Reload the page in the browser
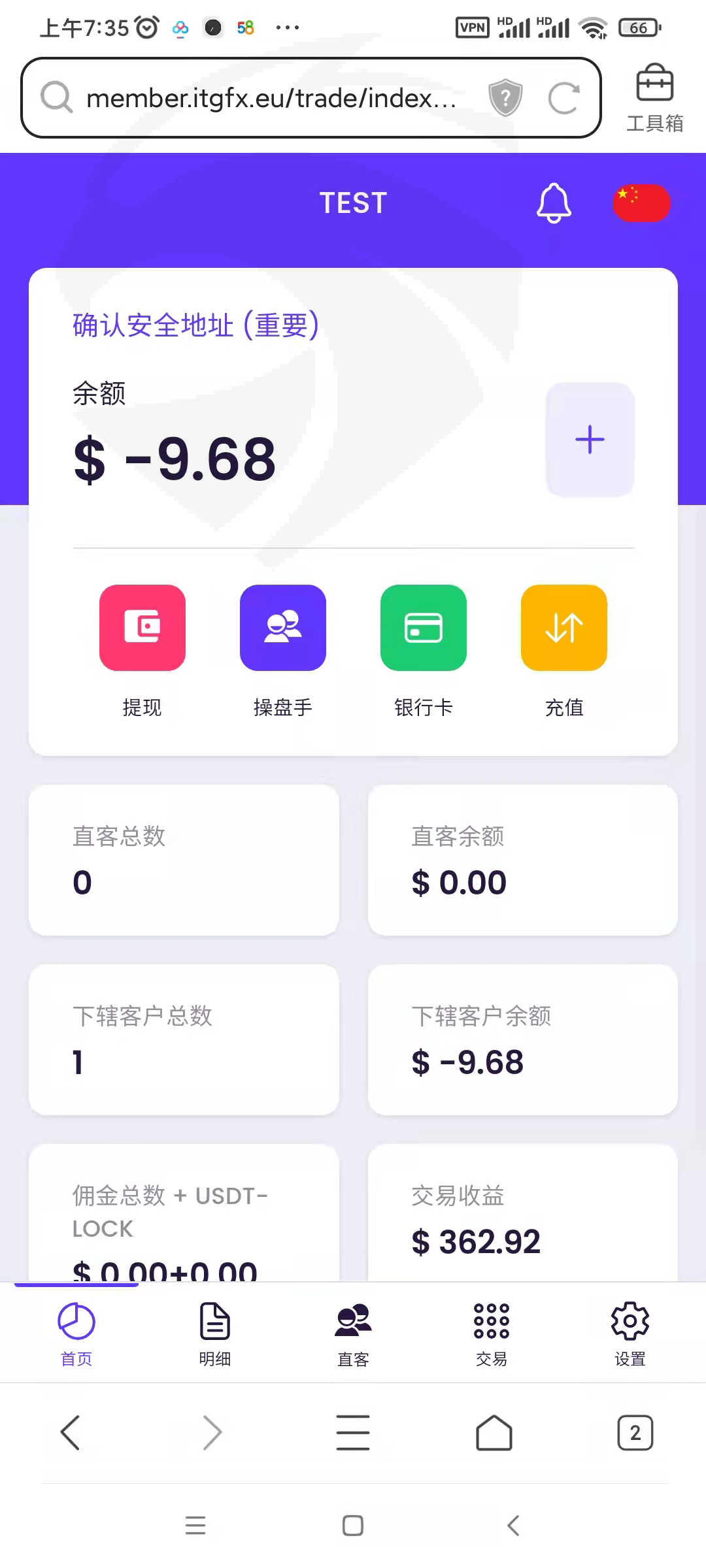 pyautogui.click(x=563, y=98)
